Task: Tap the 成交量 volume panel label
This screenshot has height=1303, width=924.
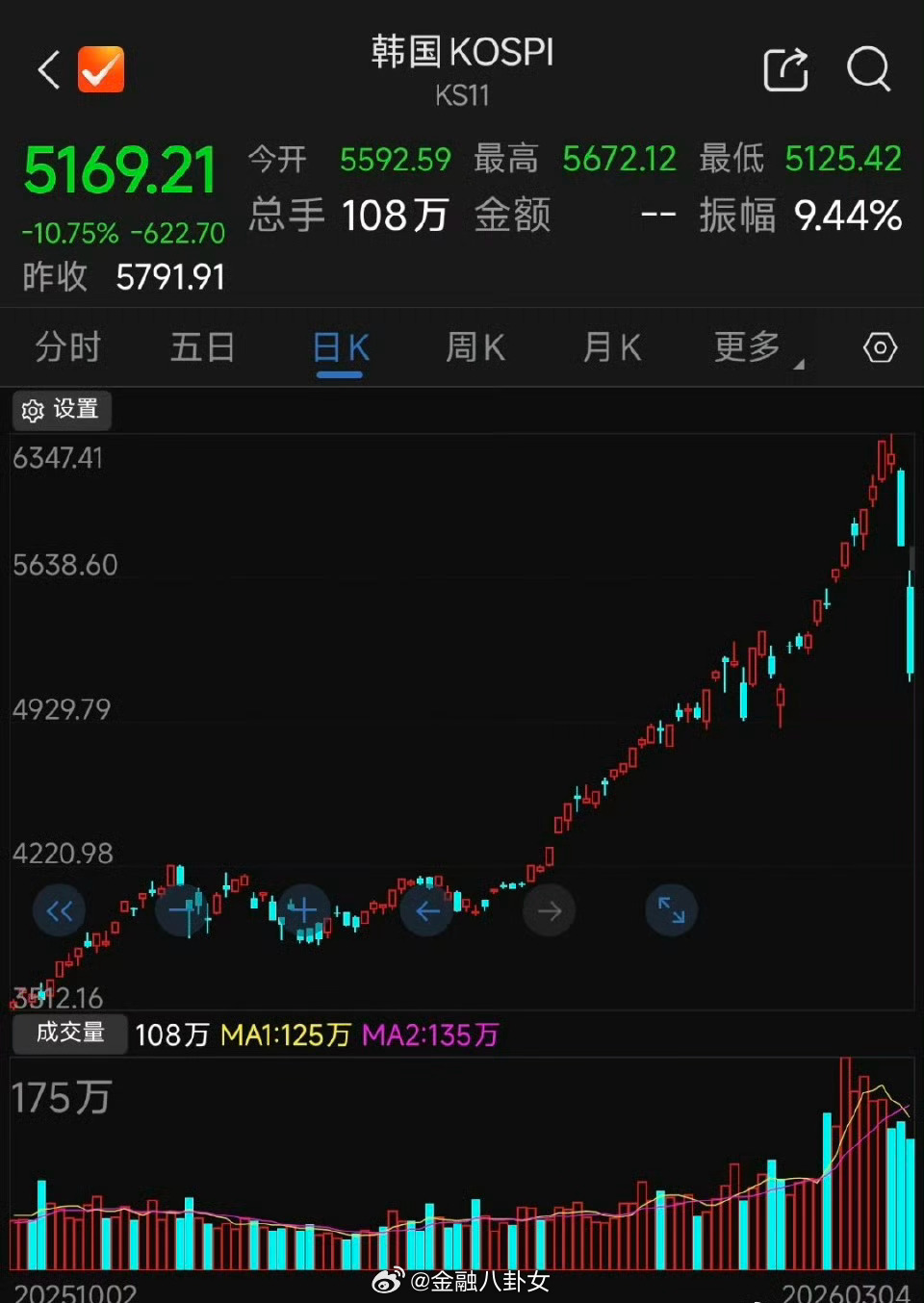Action: tap(68, 1033)
